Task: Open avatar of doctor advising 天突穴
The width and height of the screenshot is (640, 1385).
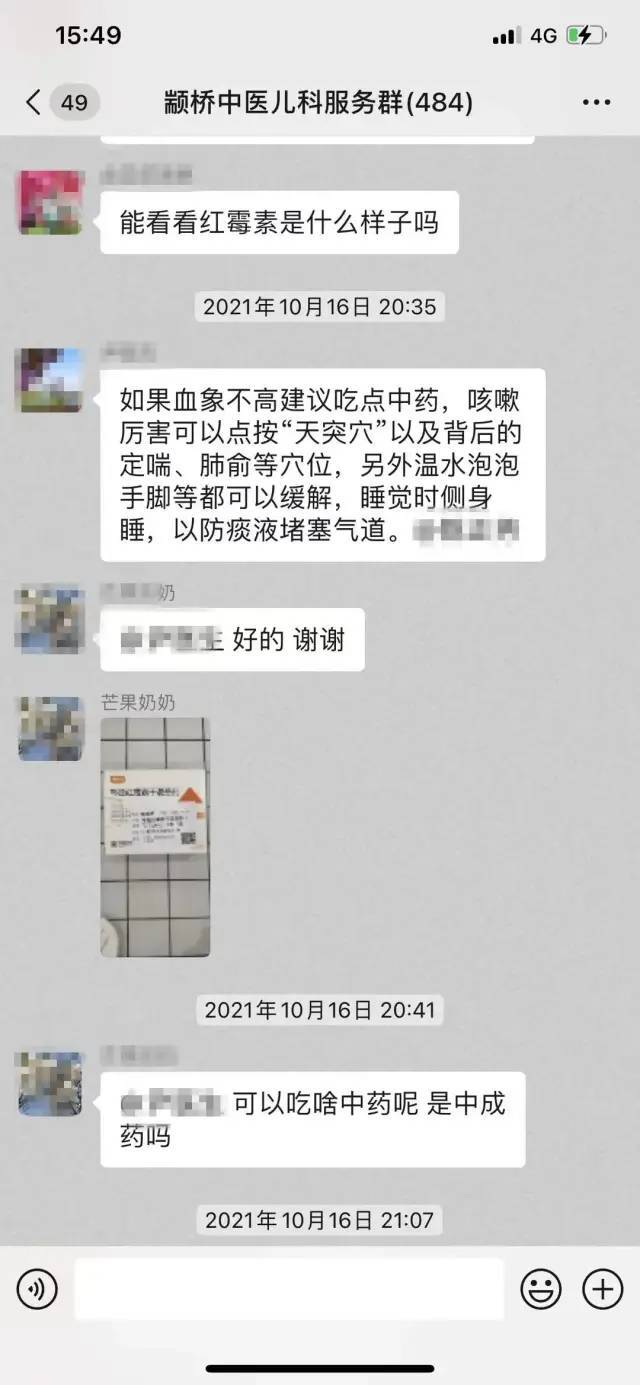Action: point(50,380)
